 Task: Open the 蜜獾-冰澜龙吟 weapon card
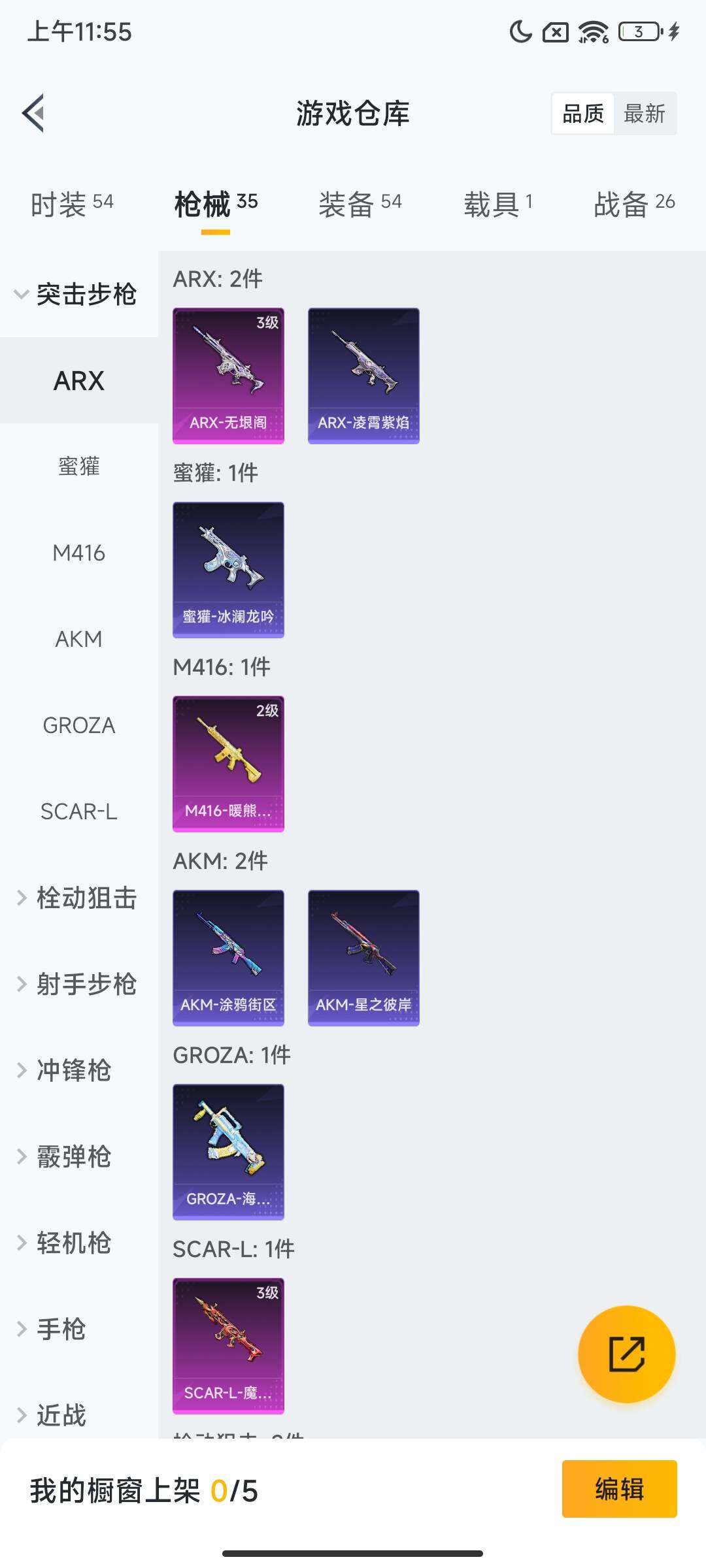228,568
